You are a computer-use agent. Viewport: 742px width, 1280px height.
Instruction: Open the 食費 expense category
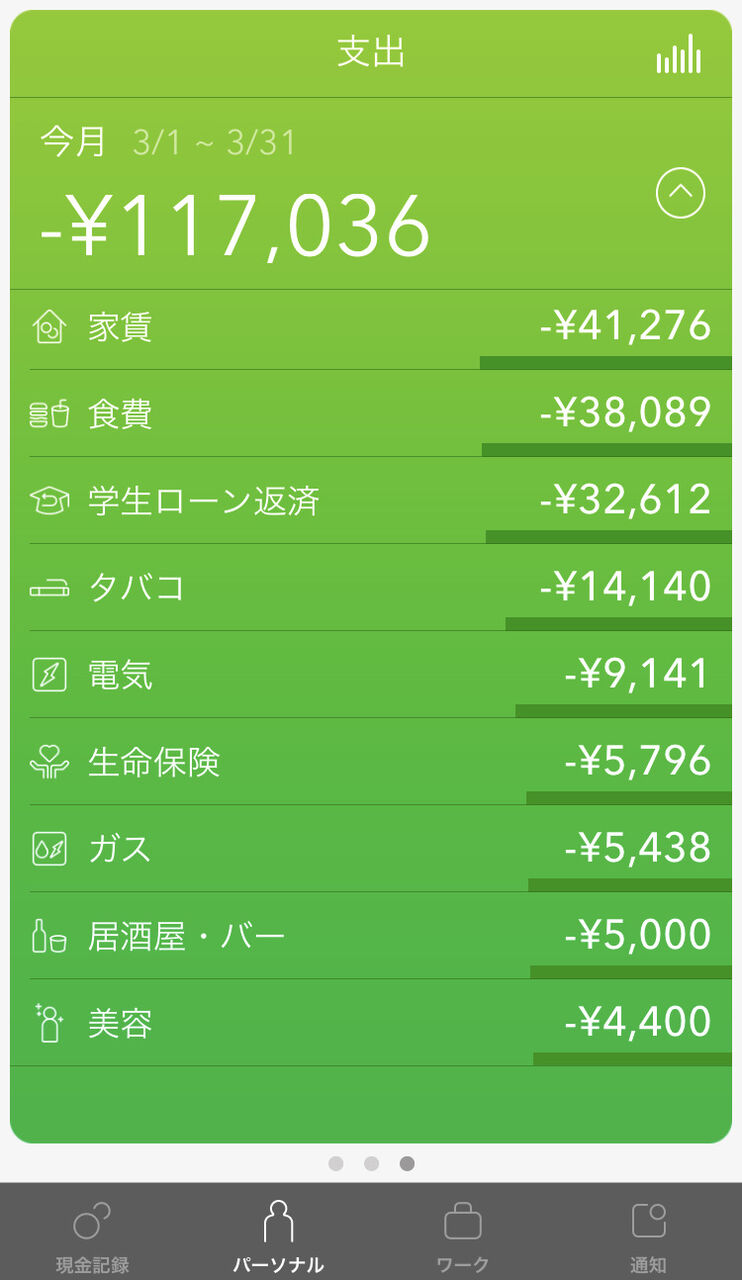(x=371, y=414)
